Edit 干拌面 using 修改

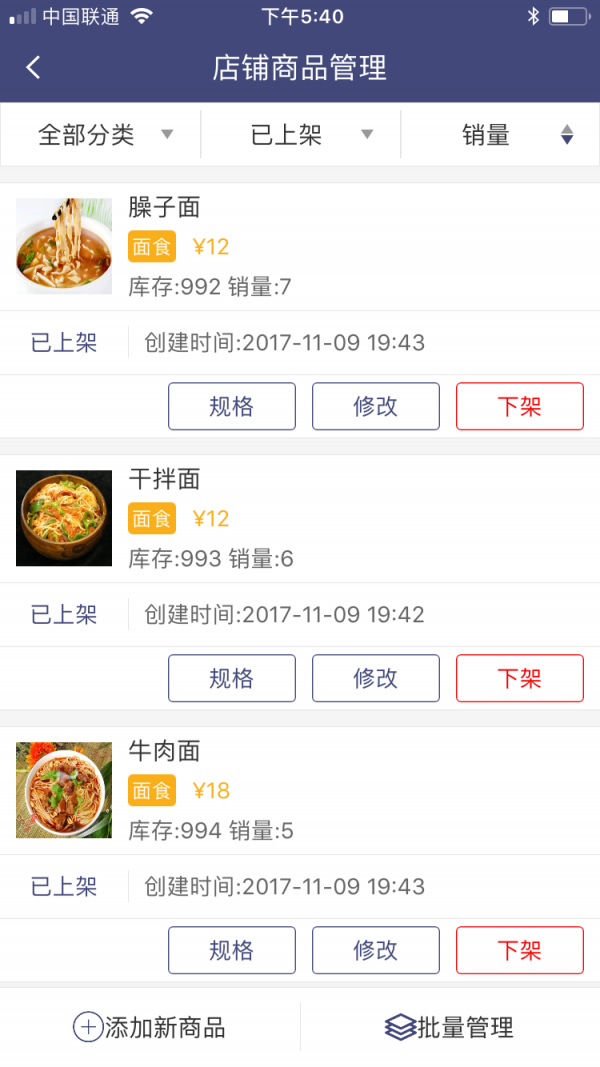tap(376, 678)
